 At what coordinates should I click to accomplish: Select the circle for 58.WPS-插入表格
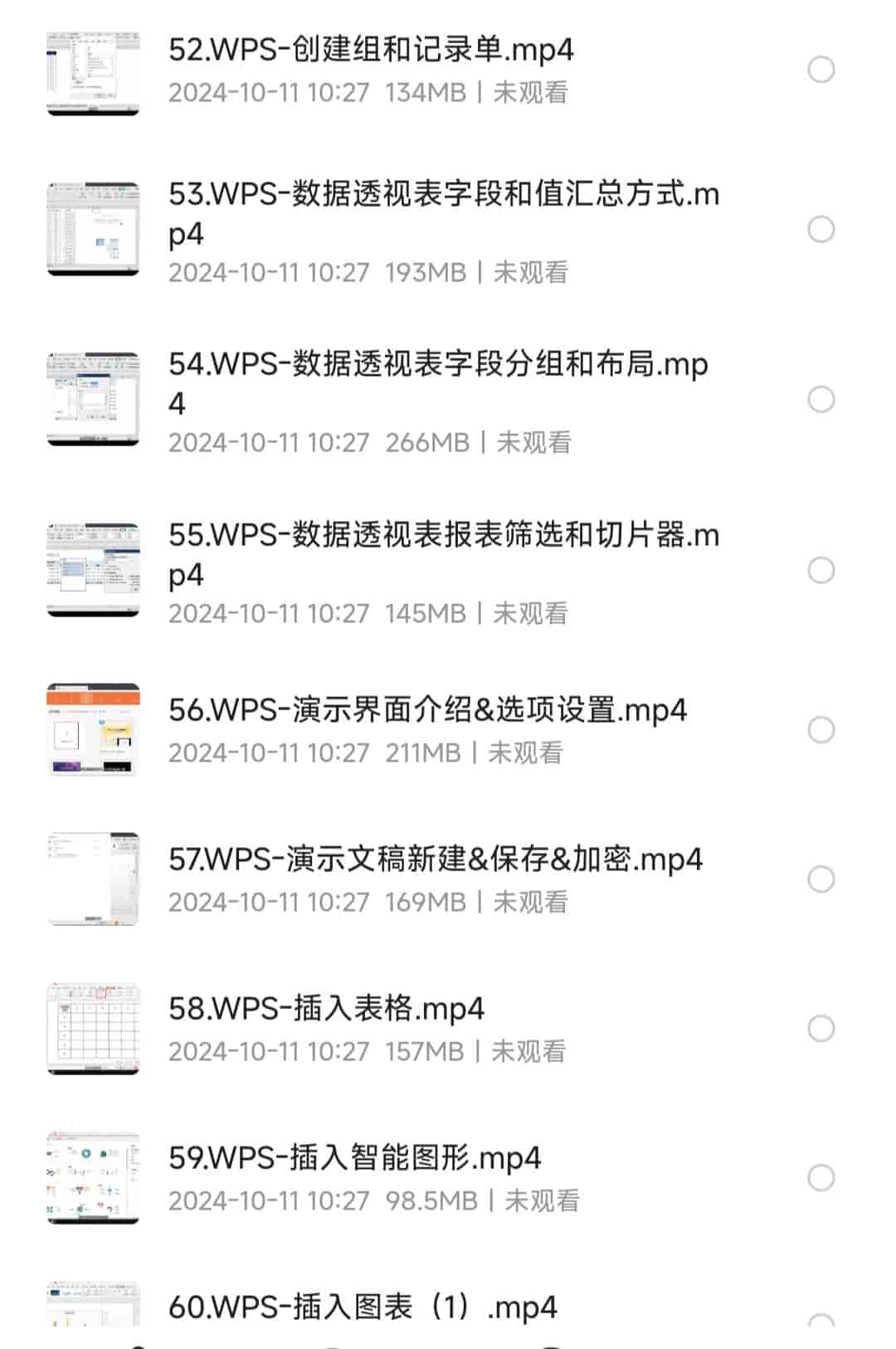click(821, 1029)
